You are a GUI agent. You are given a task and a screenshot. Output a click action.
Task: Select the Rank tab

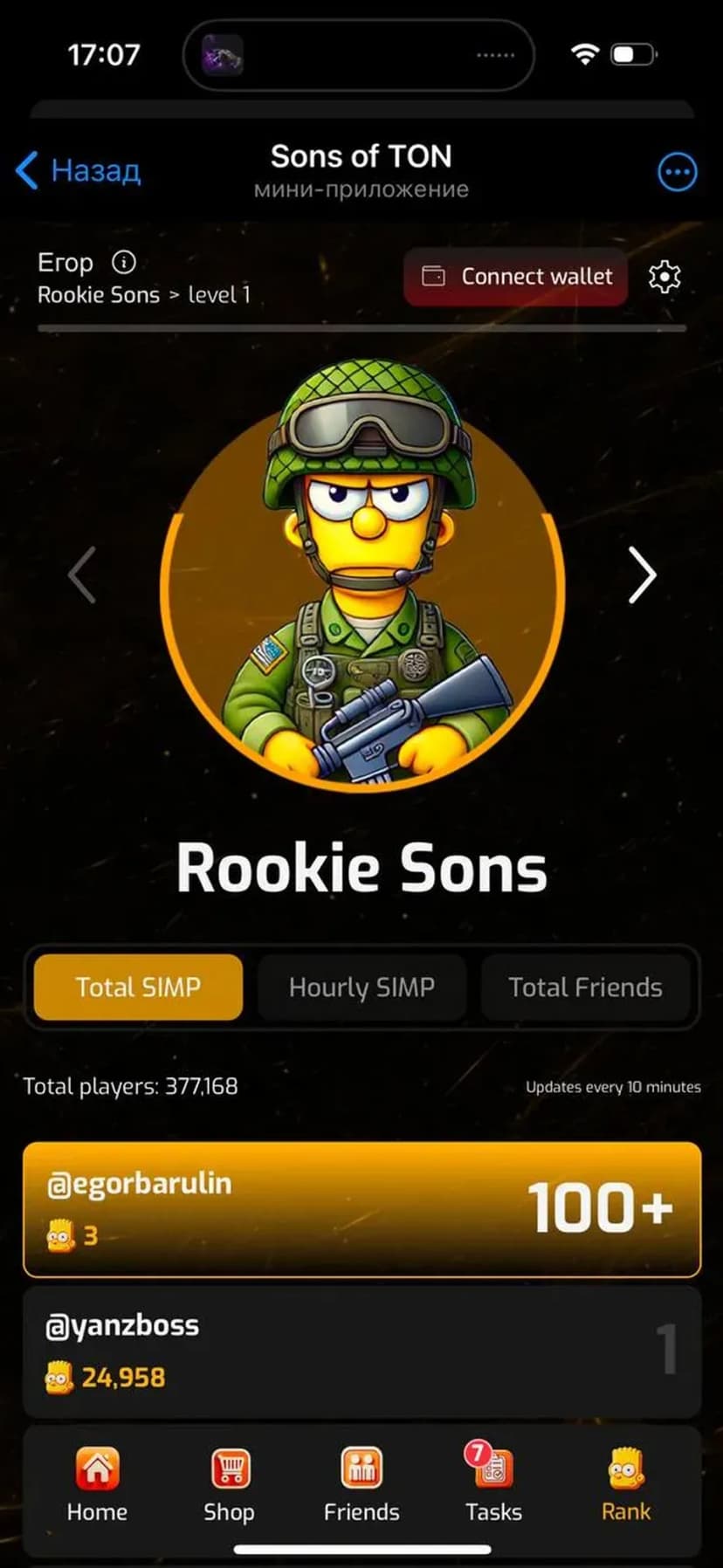pyautogui.click(x=626, y=1484)
